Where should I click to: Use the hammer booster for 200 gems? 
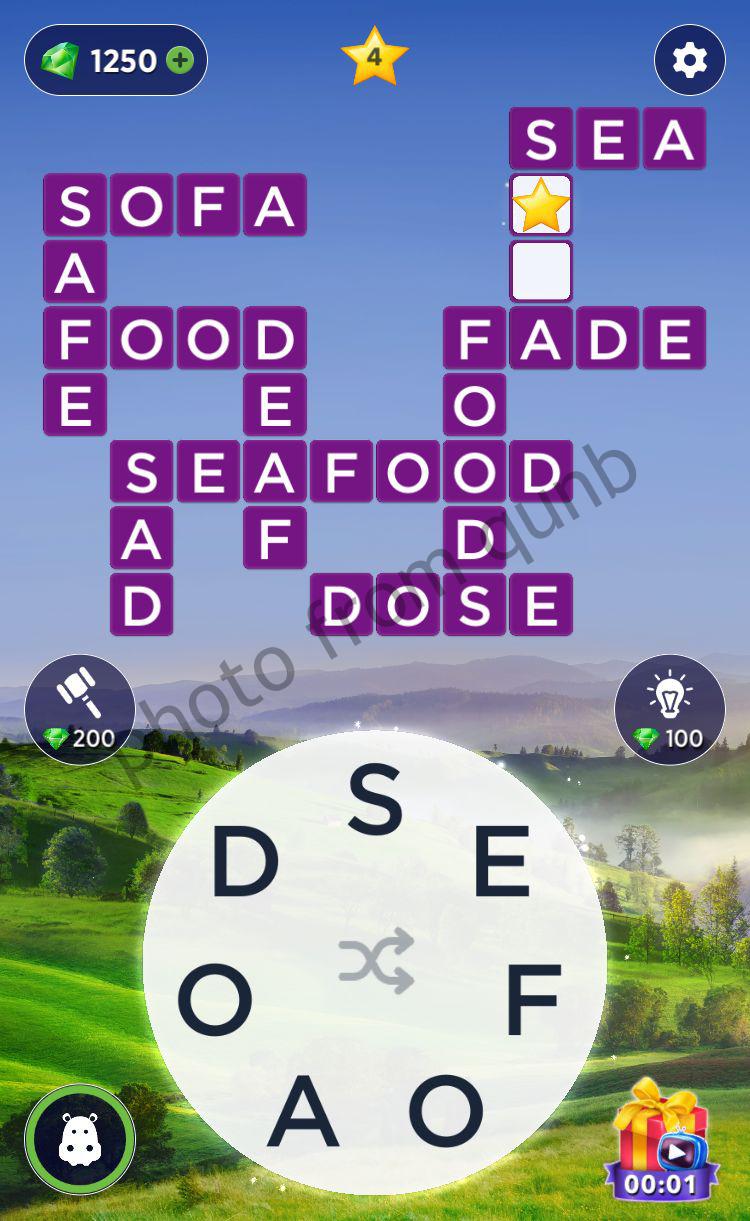click(x=80, y=710)
